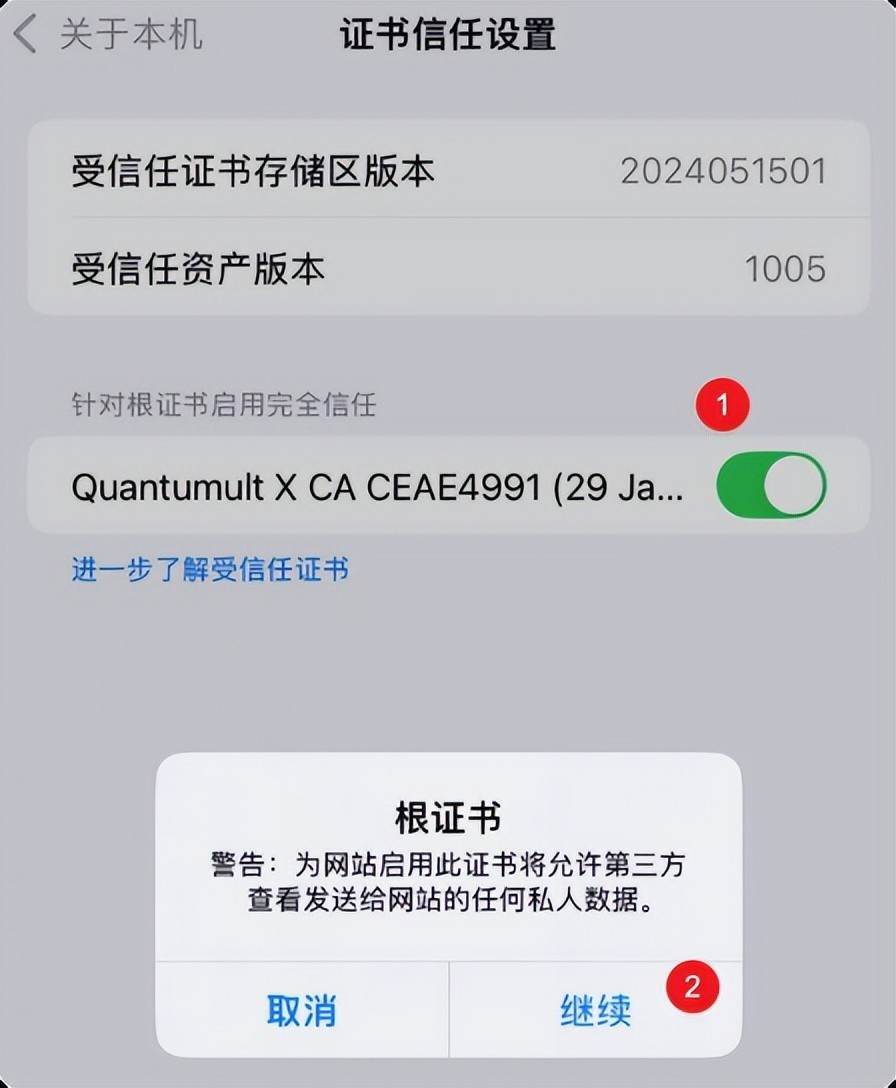
Task: Tap 取消 in the root certificate dialog
Action: point(301,1011)
